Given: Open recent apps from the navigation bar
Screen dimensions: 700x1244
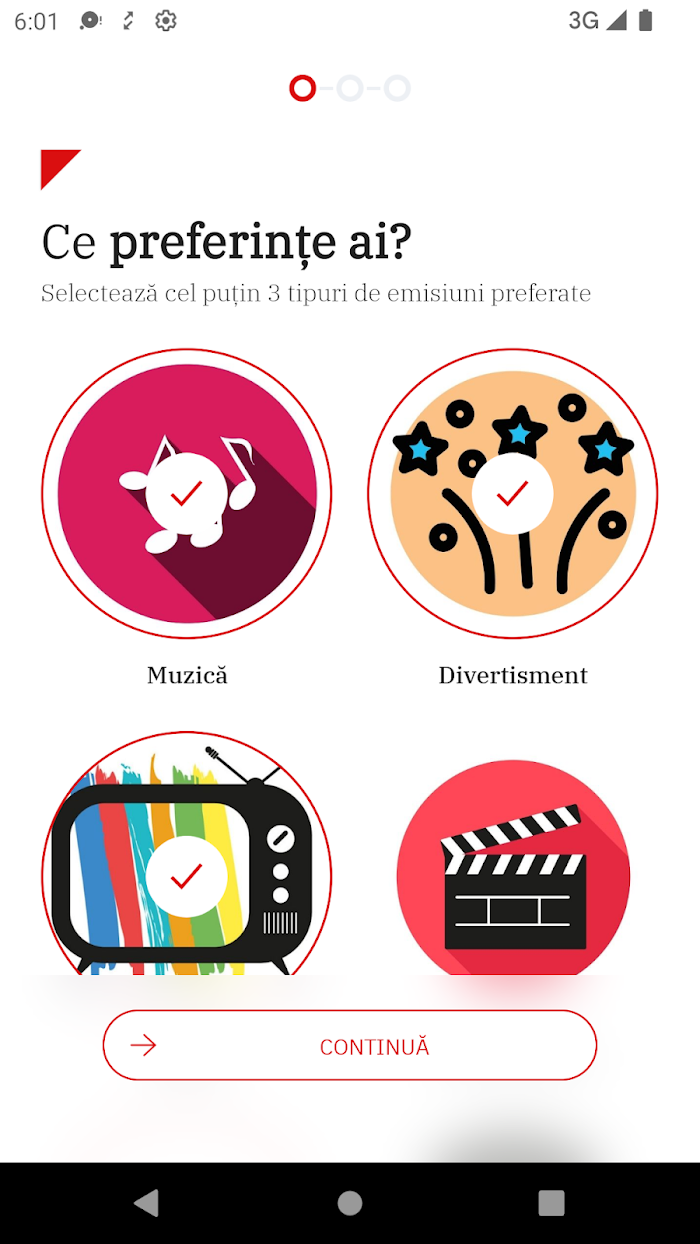Looking at the screenshot, I should click(x=551, y=1203).
